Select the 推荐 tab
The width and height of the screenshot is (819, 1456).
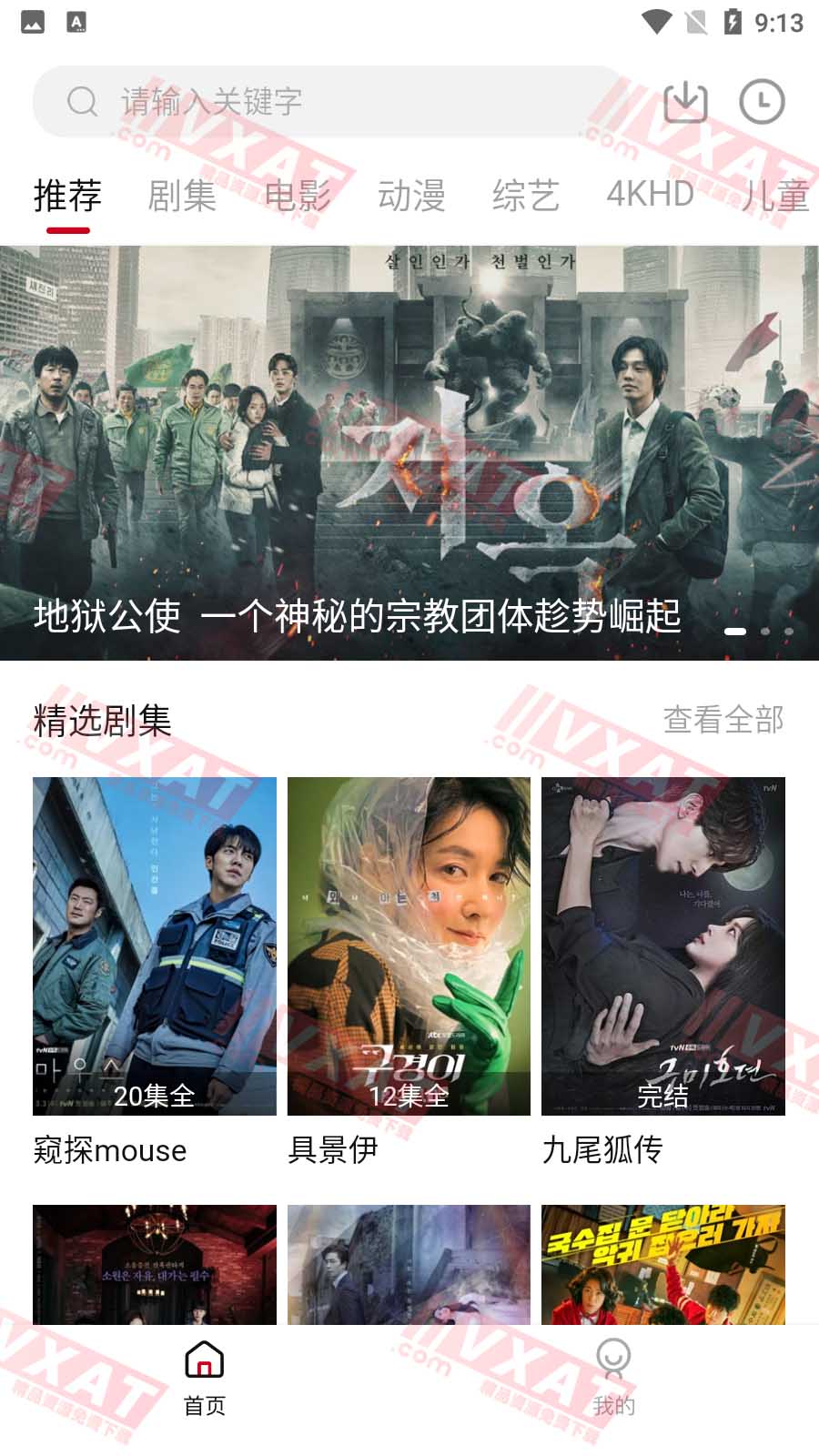click(67, 196)
